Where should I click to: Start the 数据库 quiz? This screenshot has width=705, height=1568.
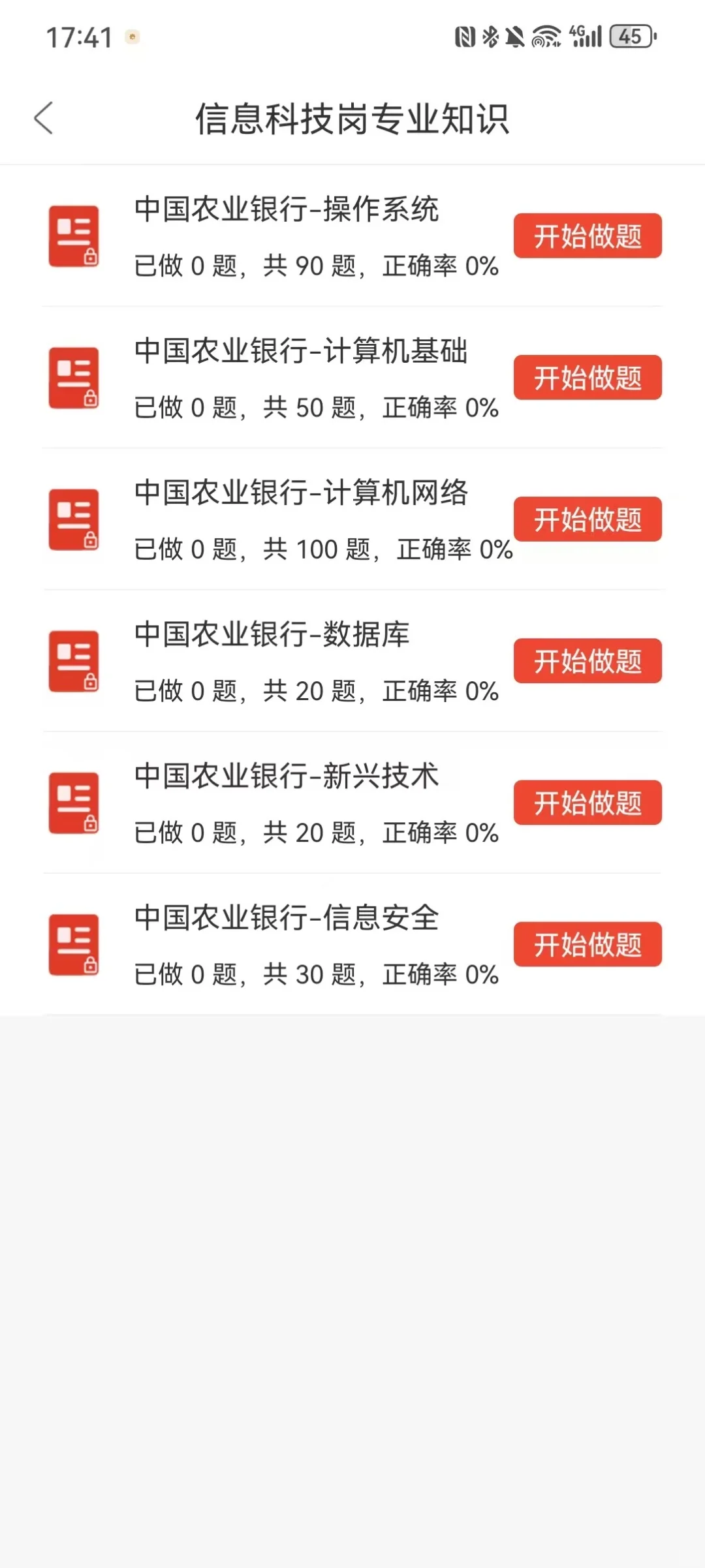click(x=587, y=661)
